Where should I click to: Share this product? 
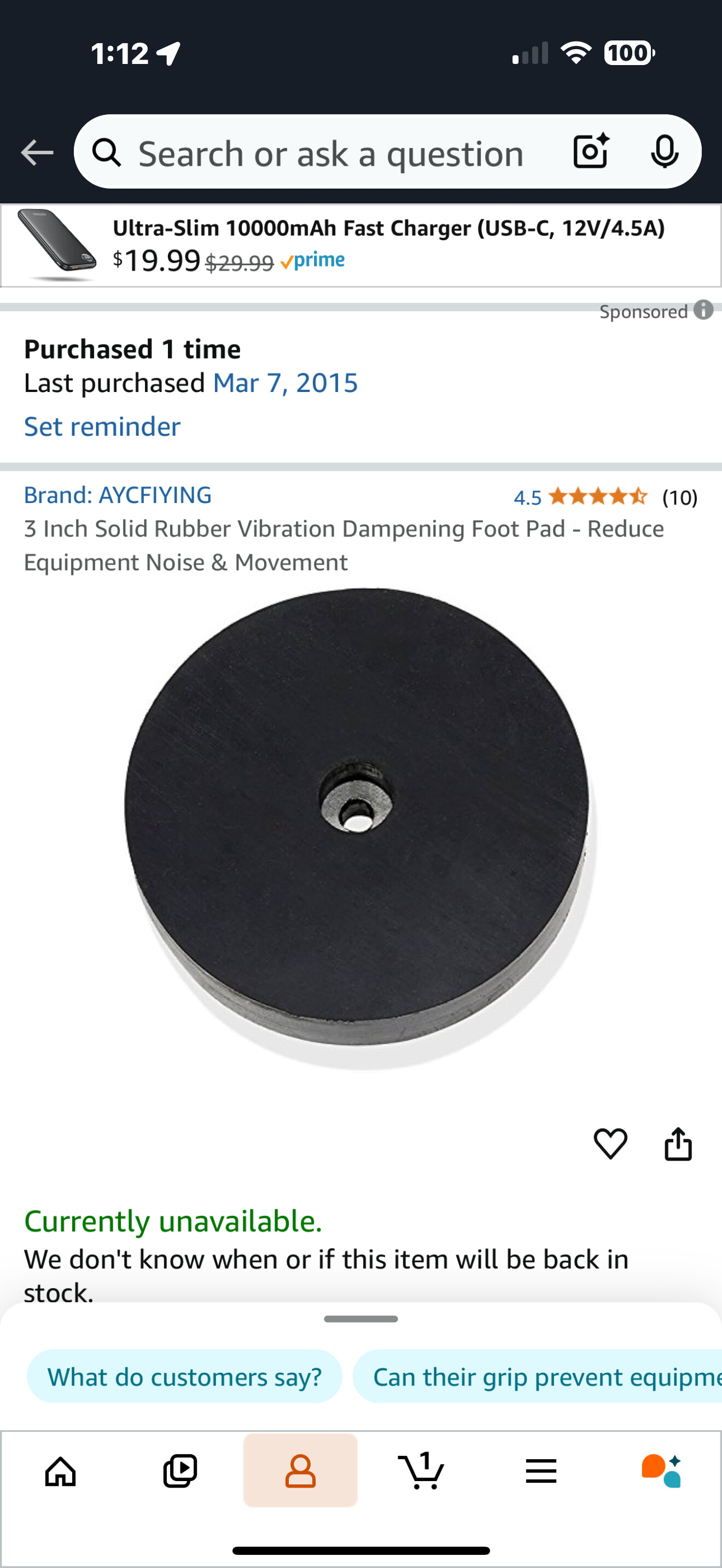pyautogui.click(x=678, y=1144)
